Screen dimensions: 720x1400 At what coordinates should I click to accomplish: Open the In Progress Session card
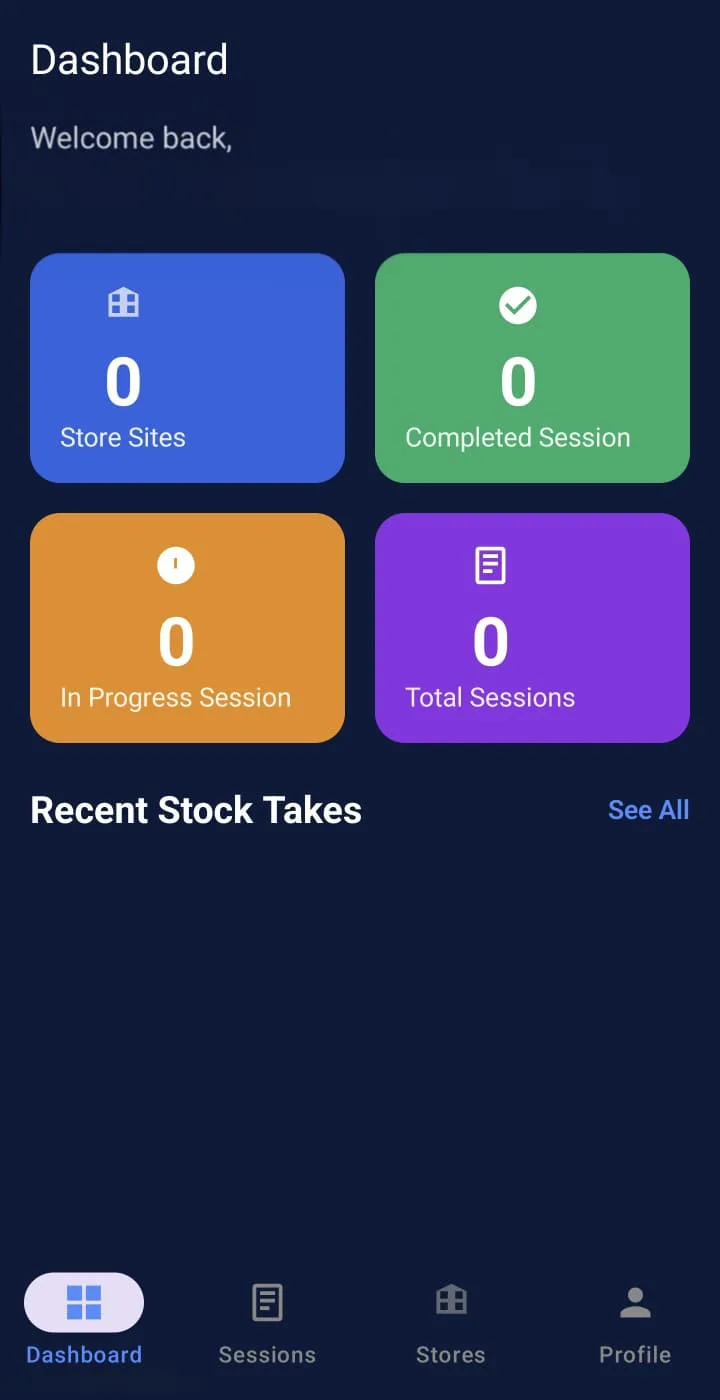pyautogui.click(x=187, y=628)
